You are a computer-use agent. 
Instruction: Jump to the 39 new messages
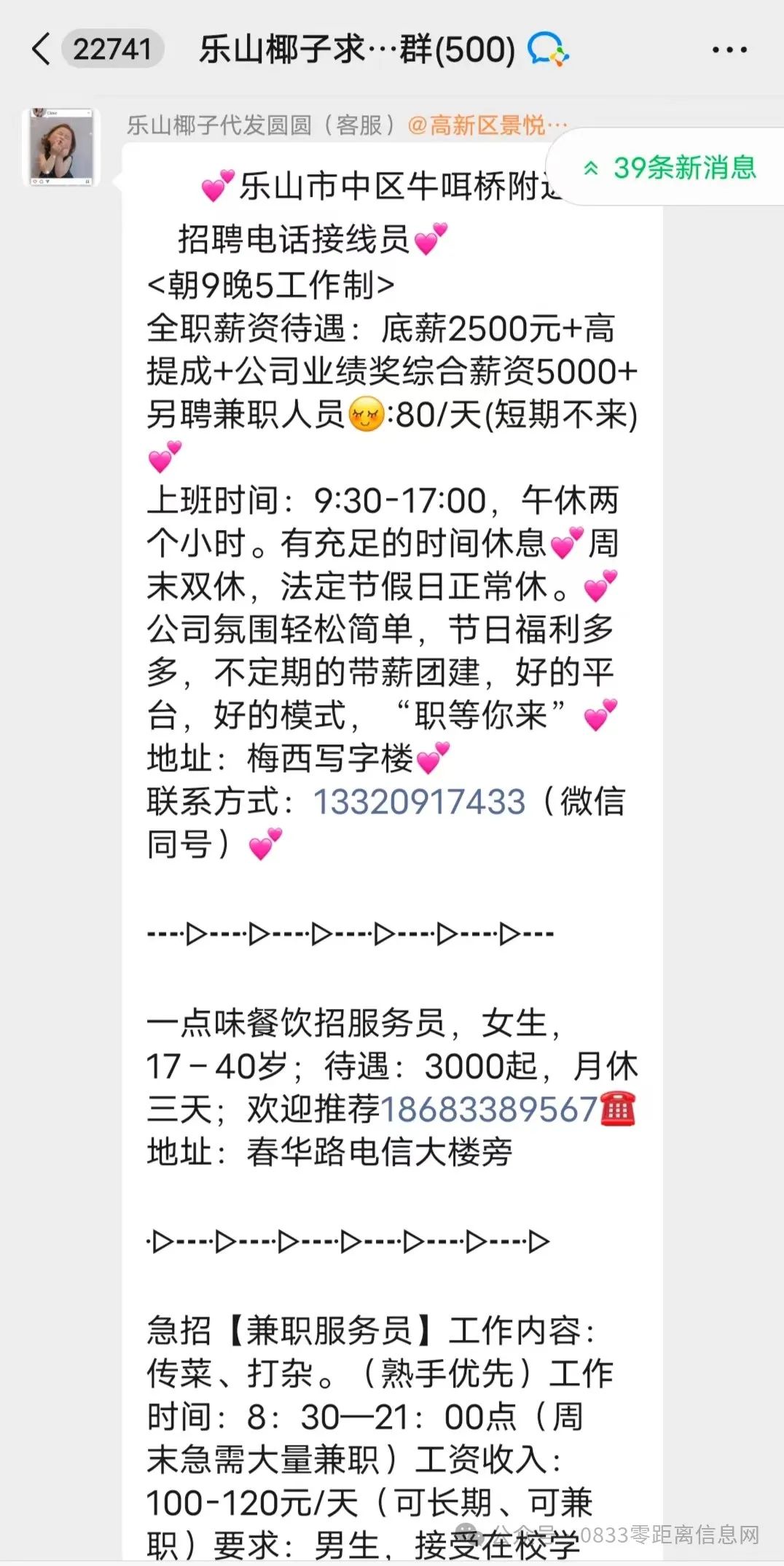pos(670,168)
